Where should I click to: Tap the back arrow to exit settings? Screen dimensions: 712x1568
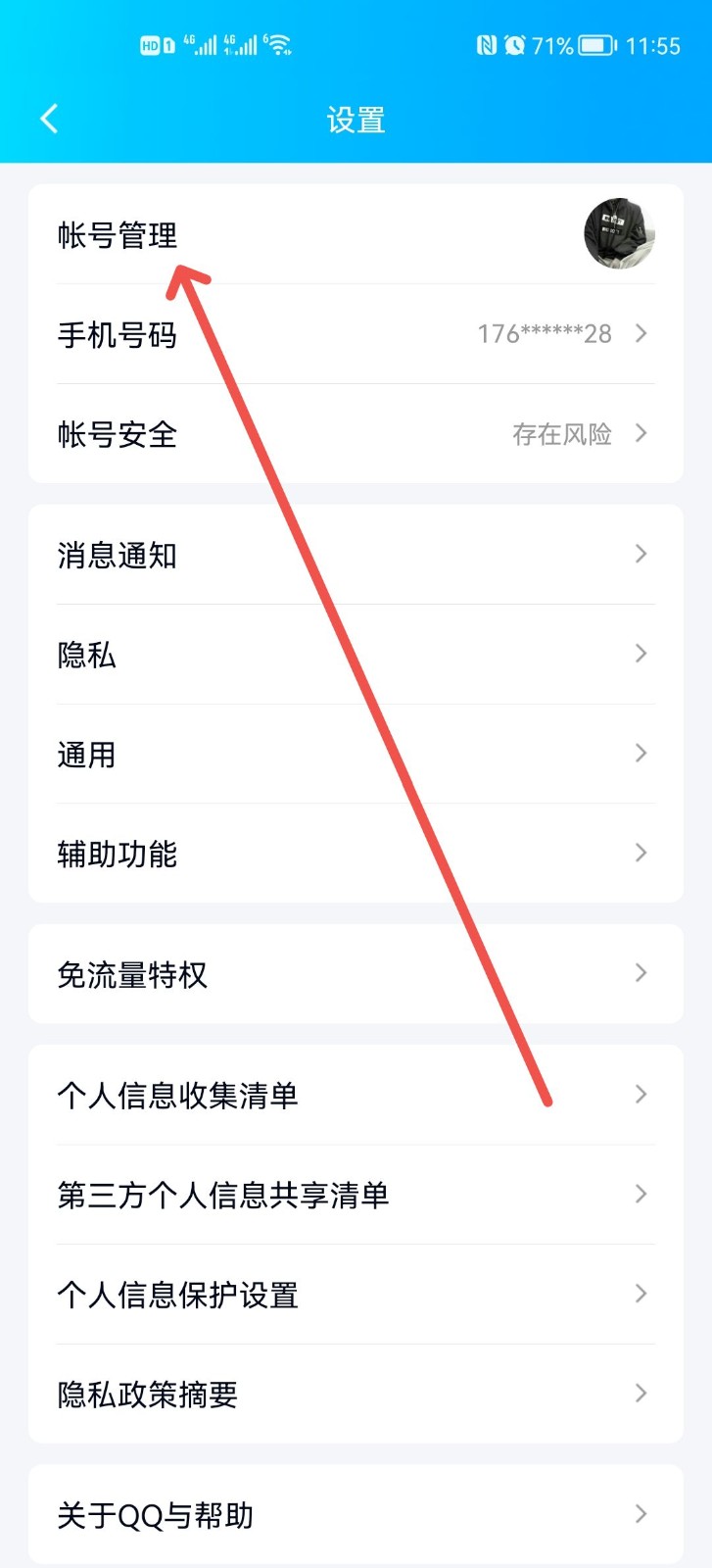coord(47,118)
